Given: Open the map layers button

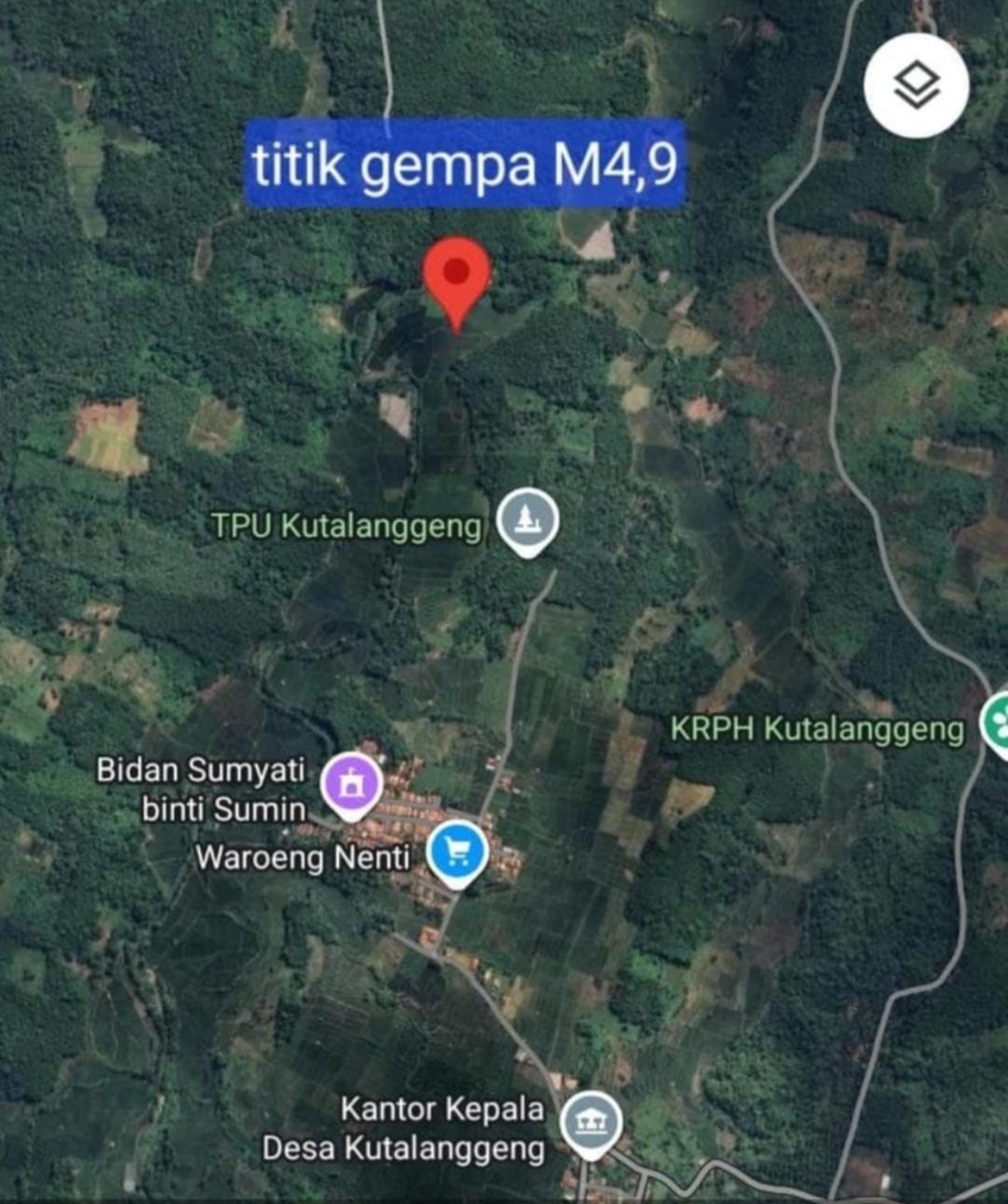Looking at the screenshot, I should pyautogui.click(x=916, y=86).
